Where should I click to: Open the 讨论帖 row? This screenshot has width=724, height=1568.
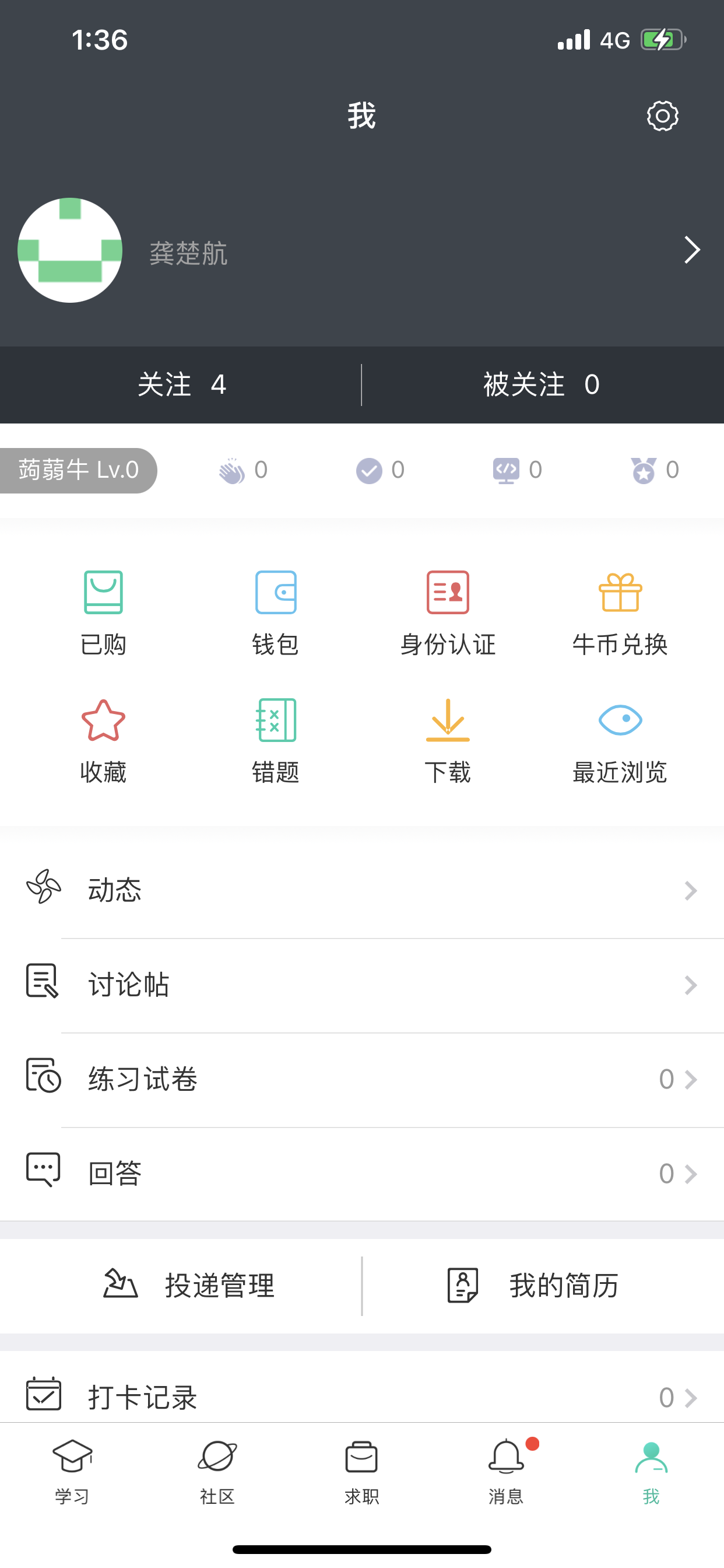tap(361, 985)
